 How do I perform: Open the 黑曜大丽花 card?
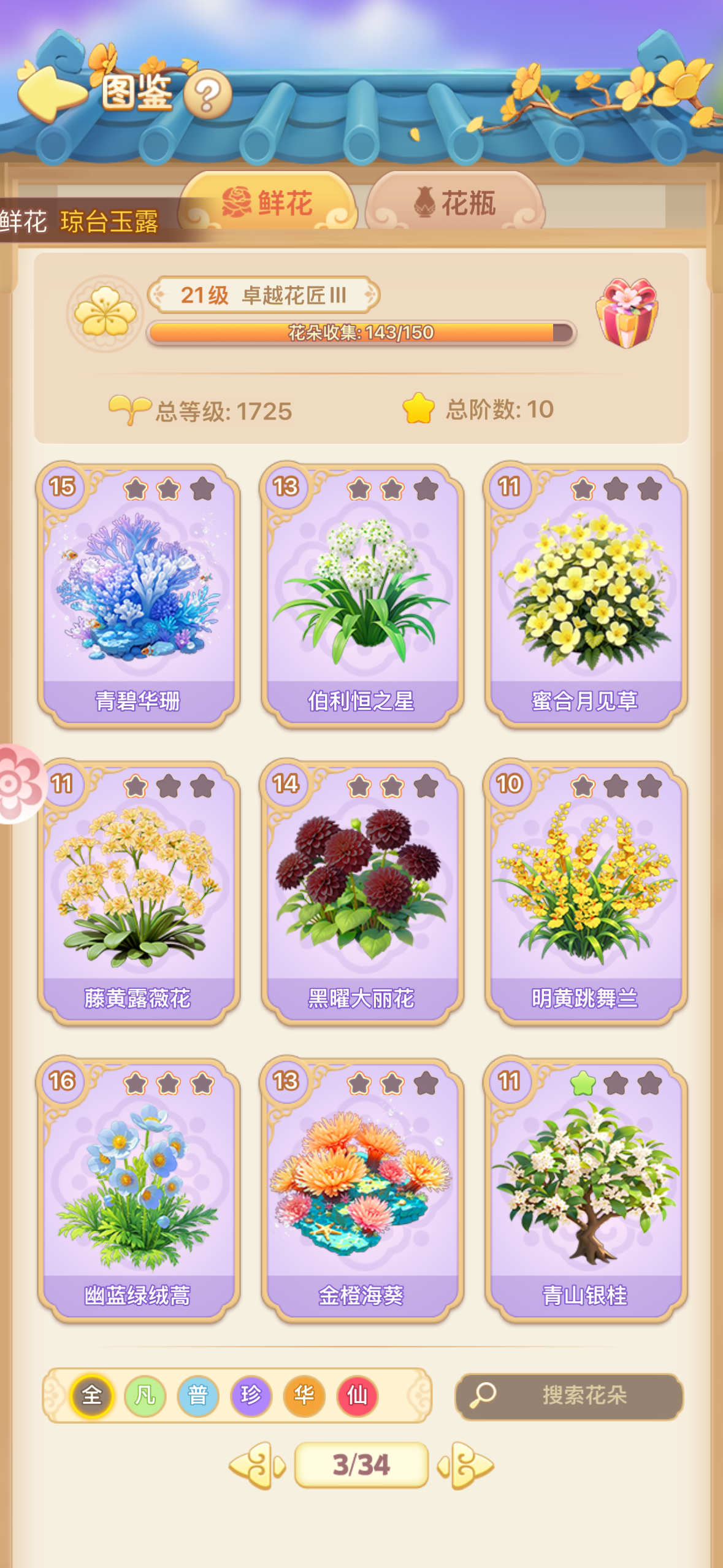coord(362,893)
